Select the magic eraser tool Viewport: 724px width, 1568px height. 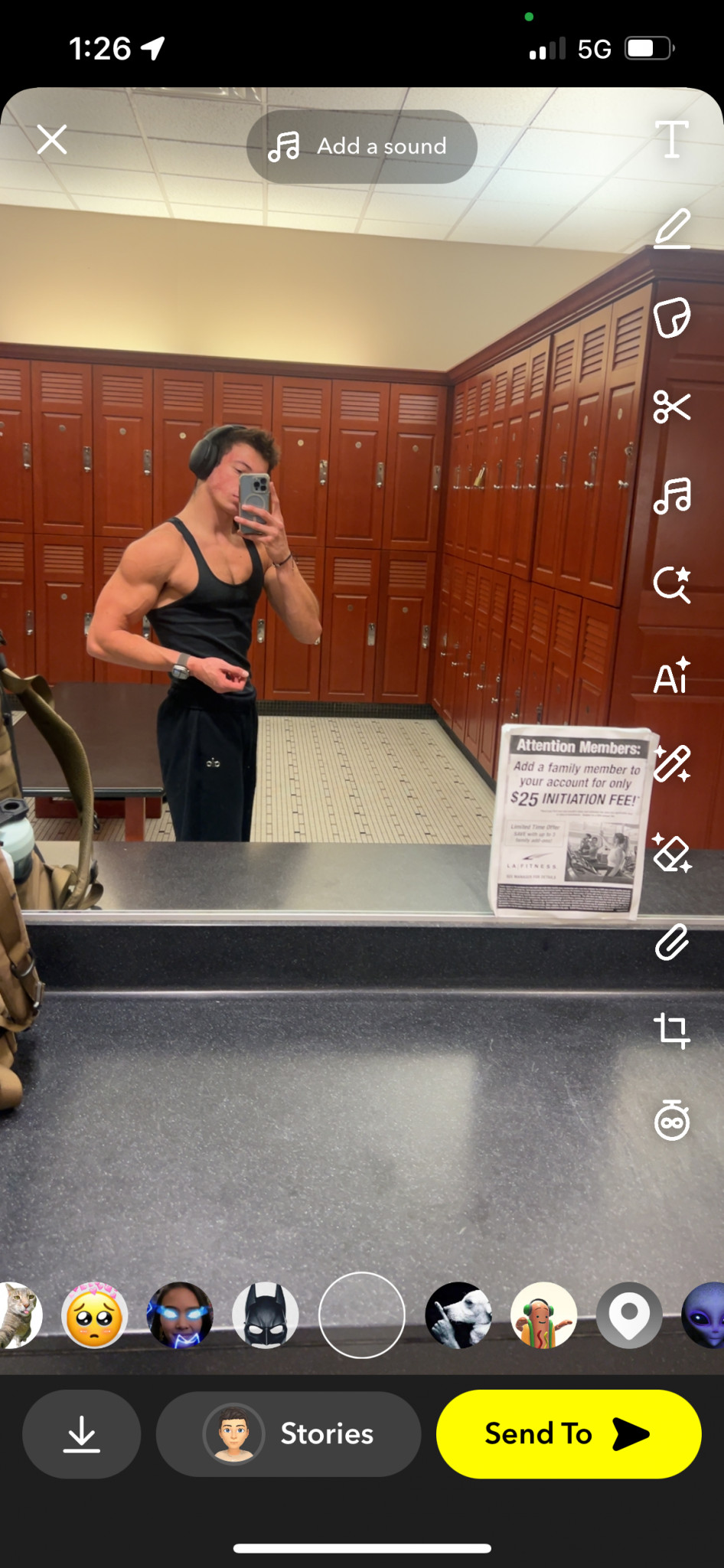point(671,854)
